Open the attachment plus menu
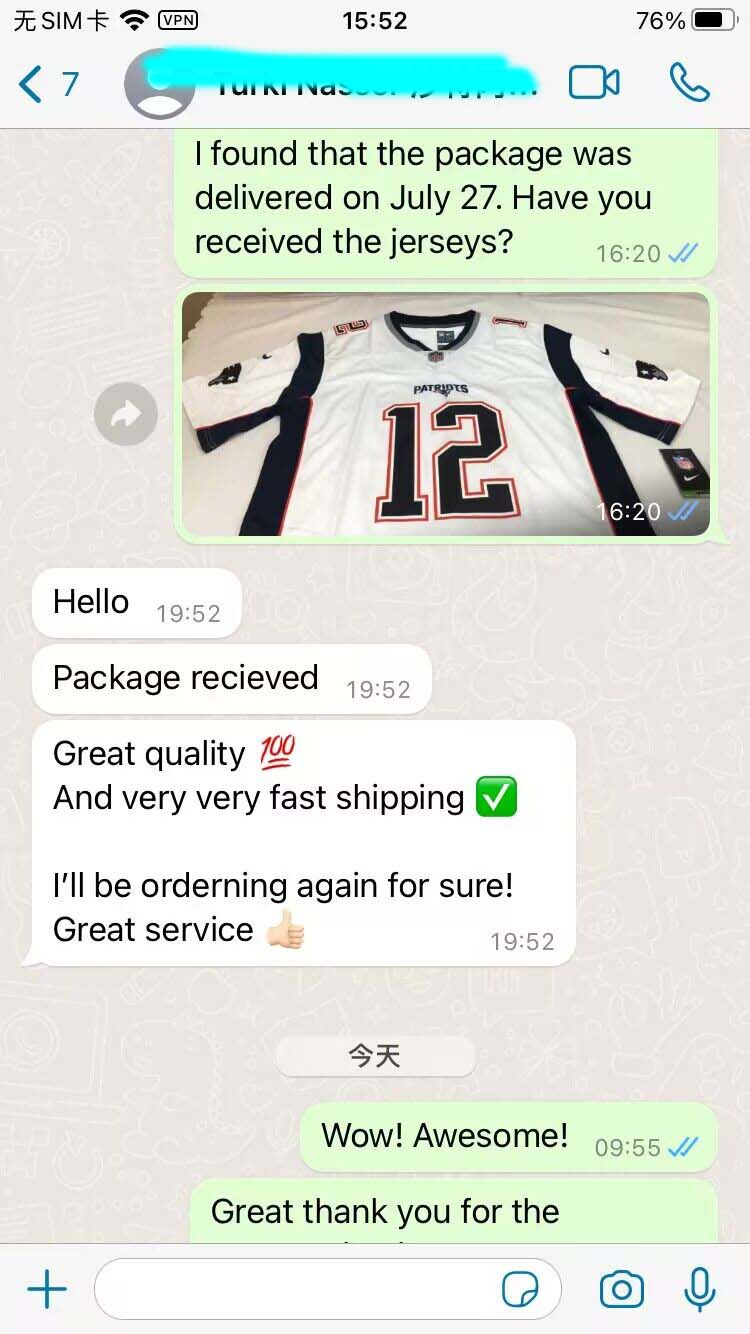750x1334 pixels. 46,1290
